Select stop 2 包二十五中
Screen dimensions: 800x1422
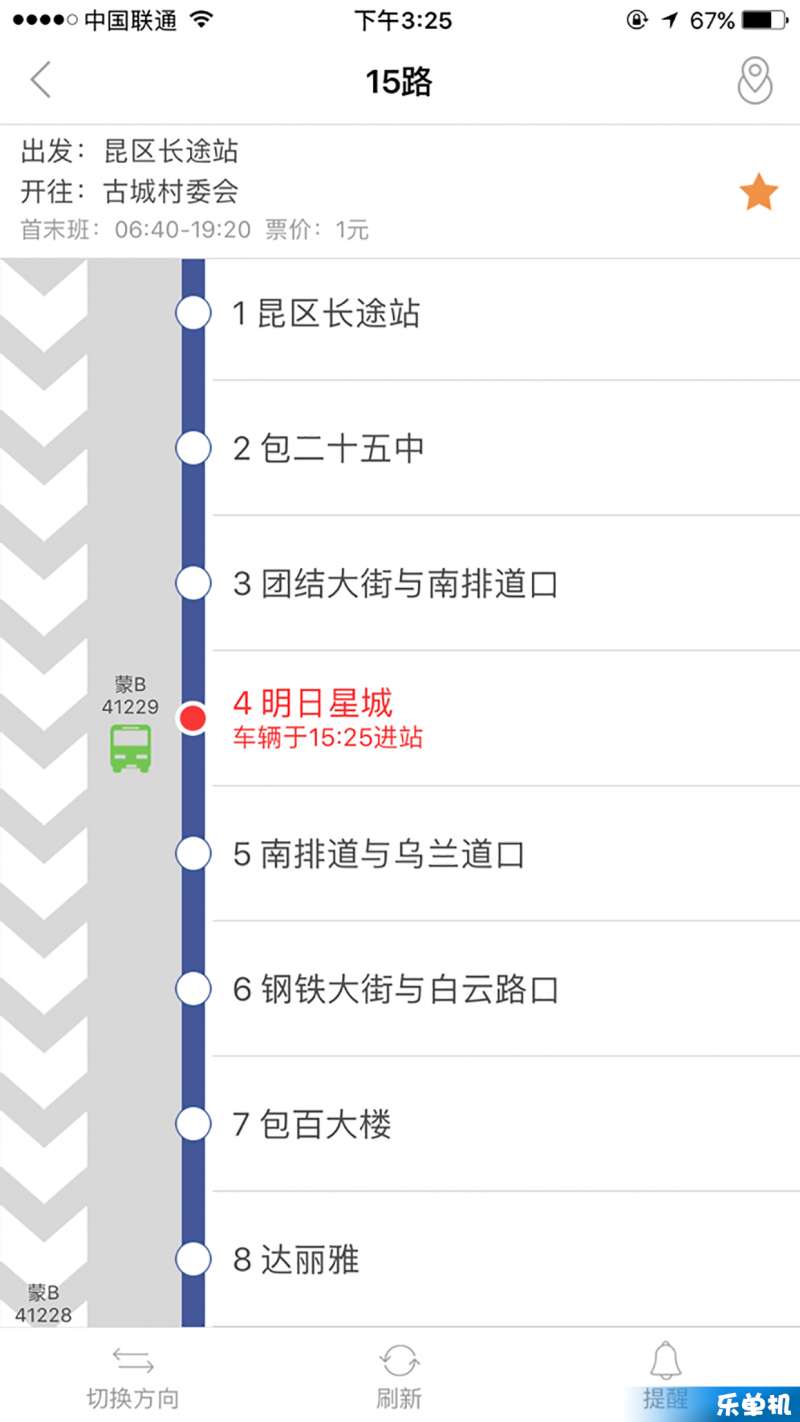point(506,449)
